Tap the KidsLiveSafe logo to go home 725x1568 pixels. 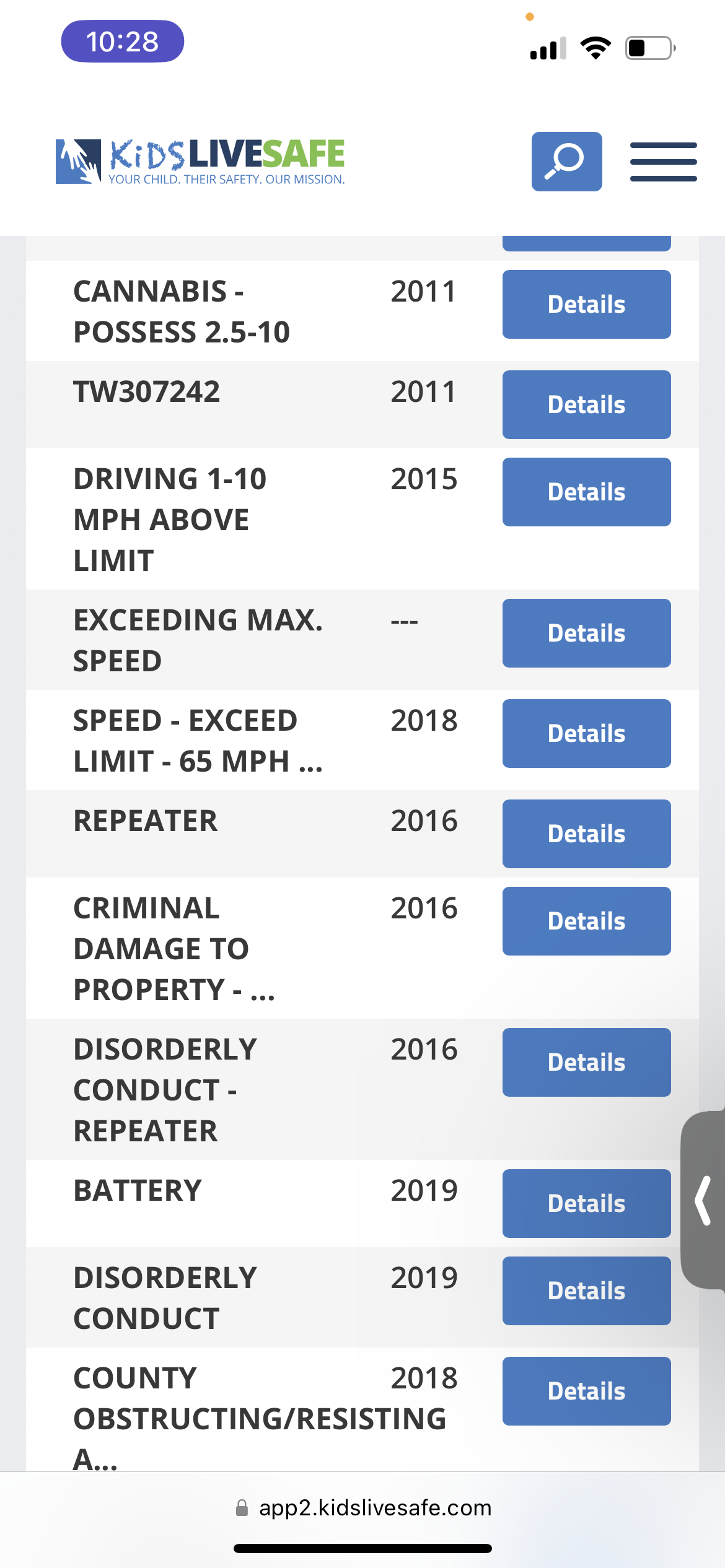pos(200,162)
